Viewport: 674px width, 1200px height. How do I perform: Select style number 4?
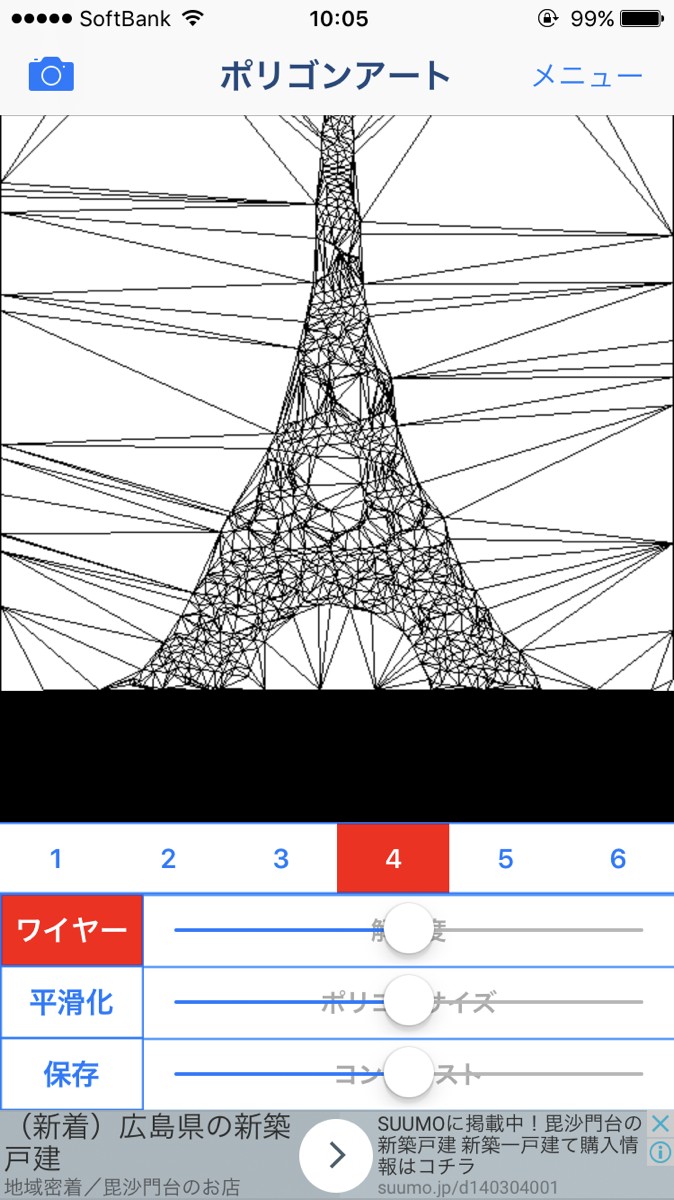coord(393,858)
